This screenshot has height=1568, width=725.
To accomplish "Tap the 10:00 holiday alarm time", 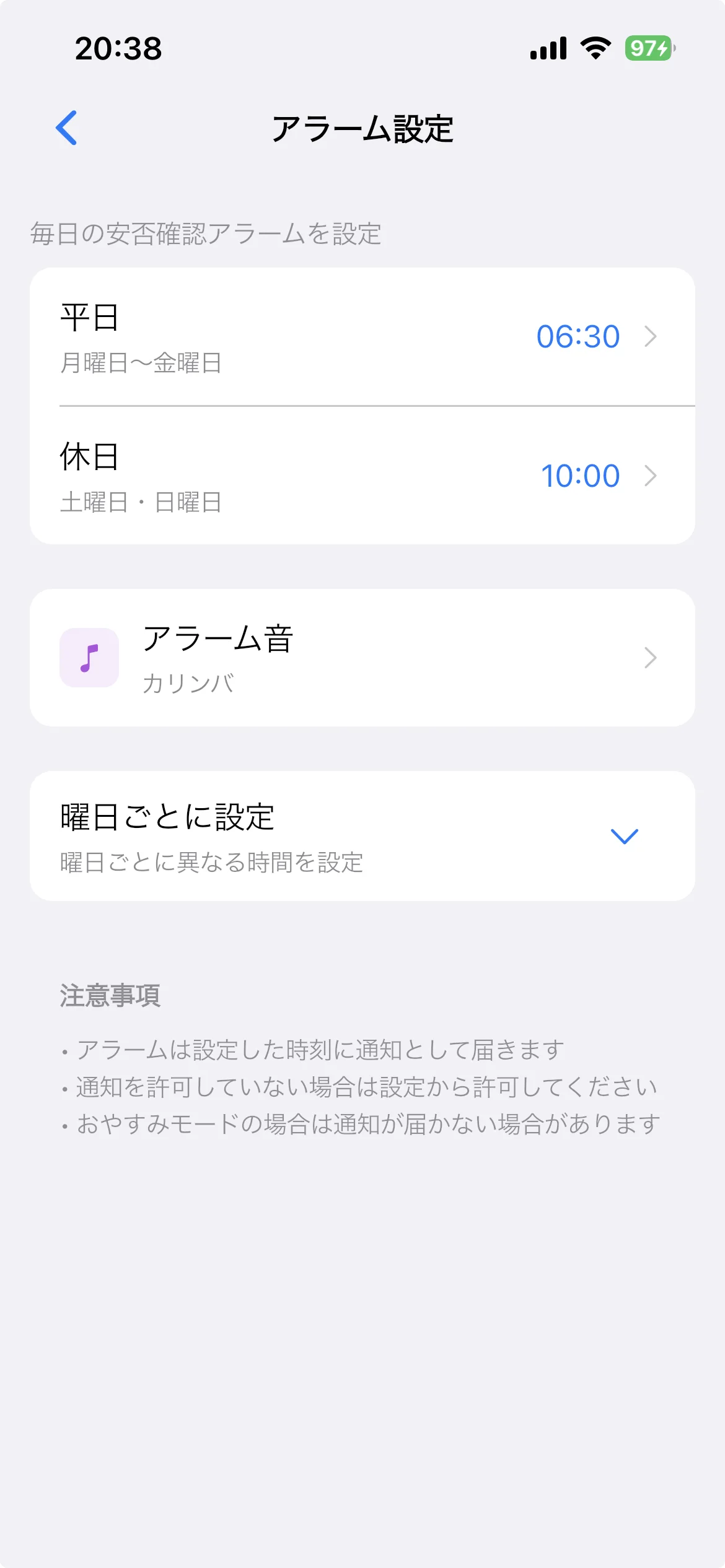I will click(581, 474).
